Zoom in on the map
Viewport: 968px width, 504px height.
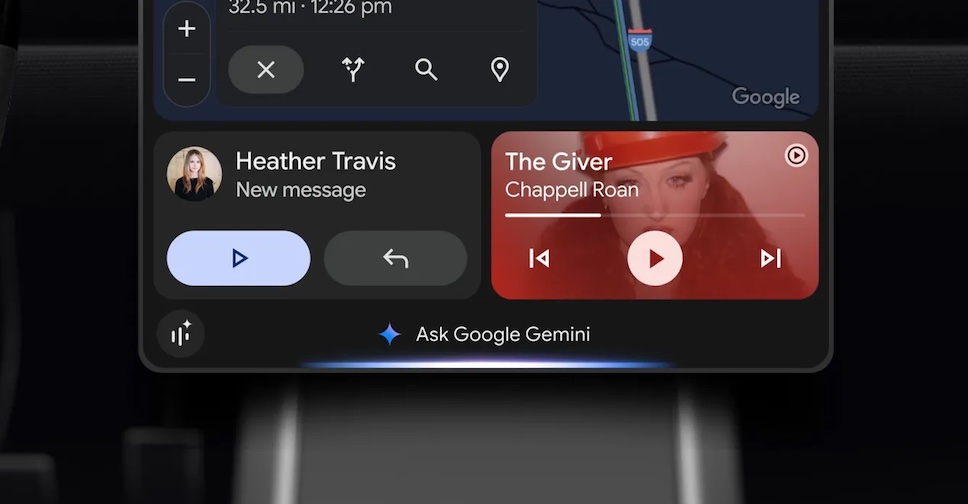[187, 29]
